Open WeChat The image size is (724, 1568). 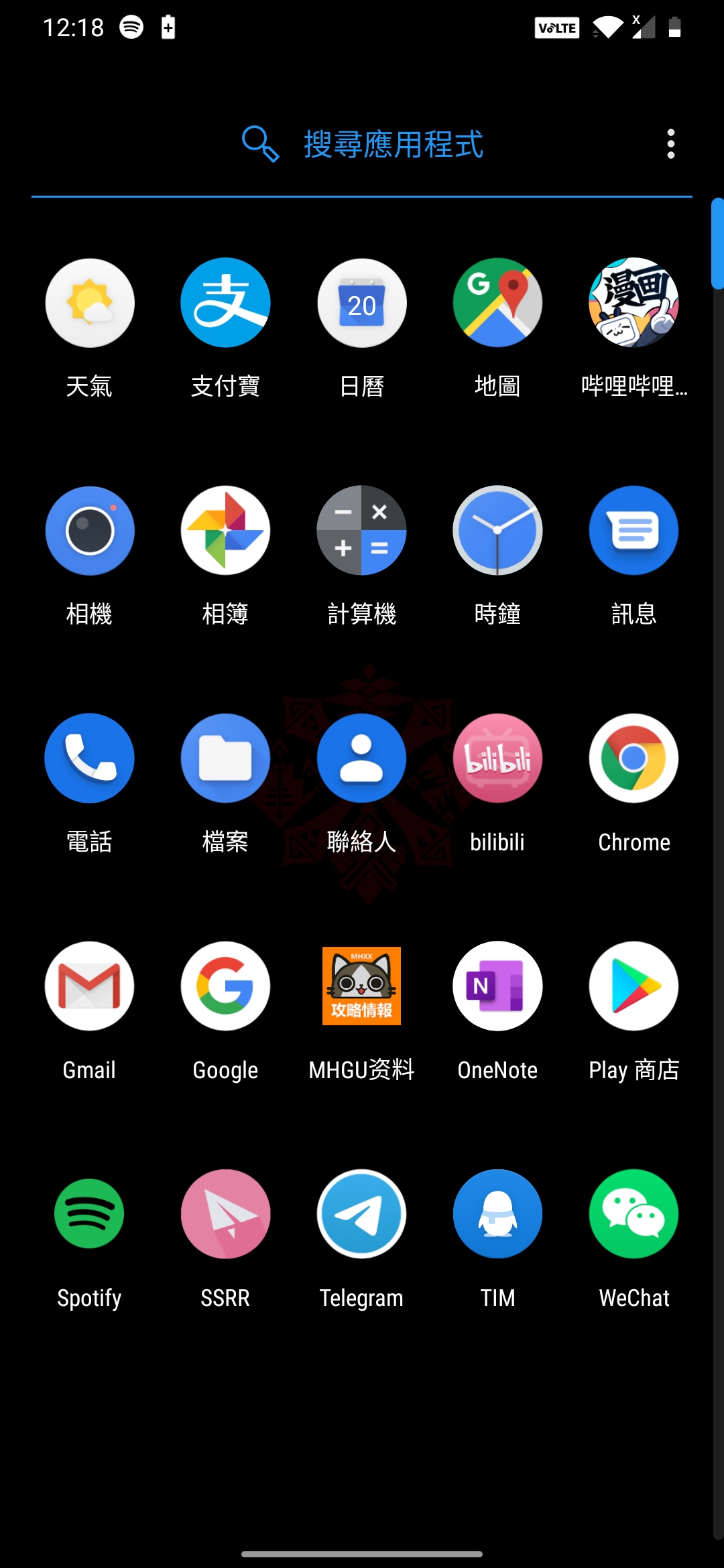coord(633,1214)
